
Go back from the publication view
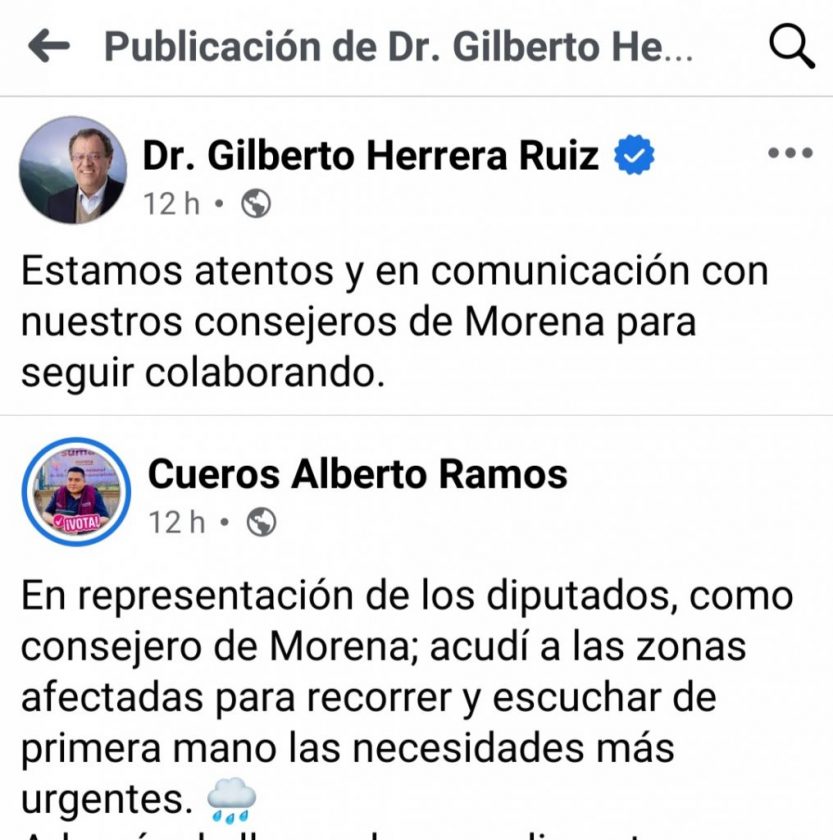[48, 47]
